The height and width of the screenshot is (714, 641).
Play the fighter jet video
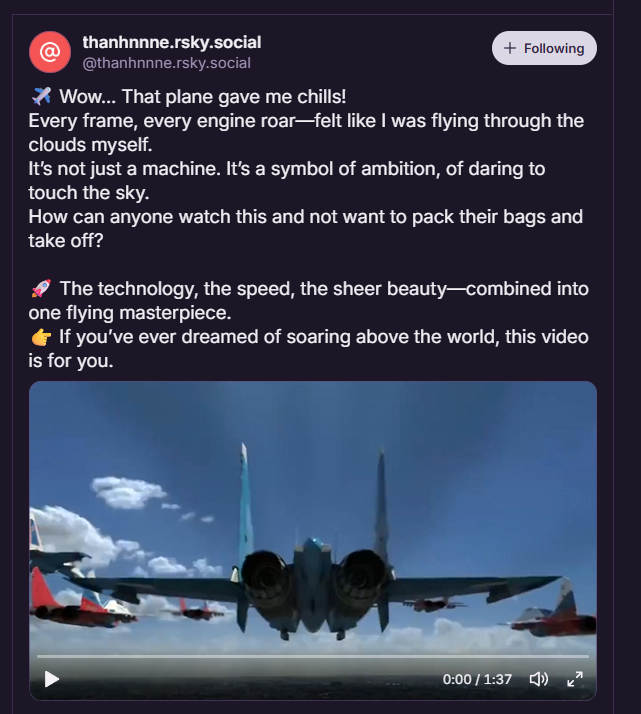(52, 679)
